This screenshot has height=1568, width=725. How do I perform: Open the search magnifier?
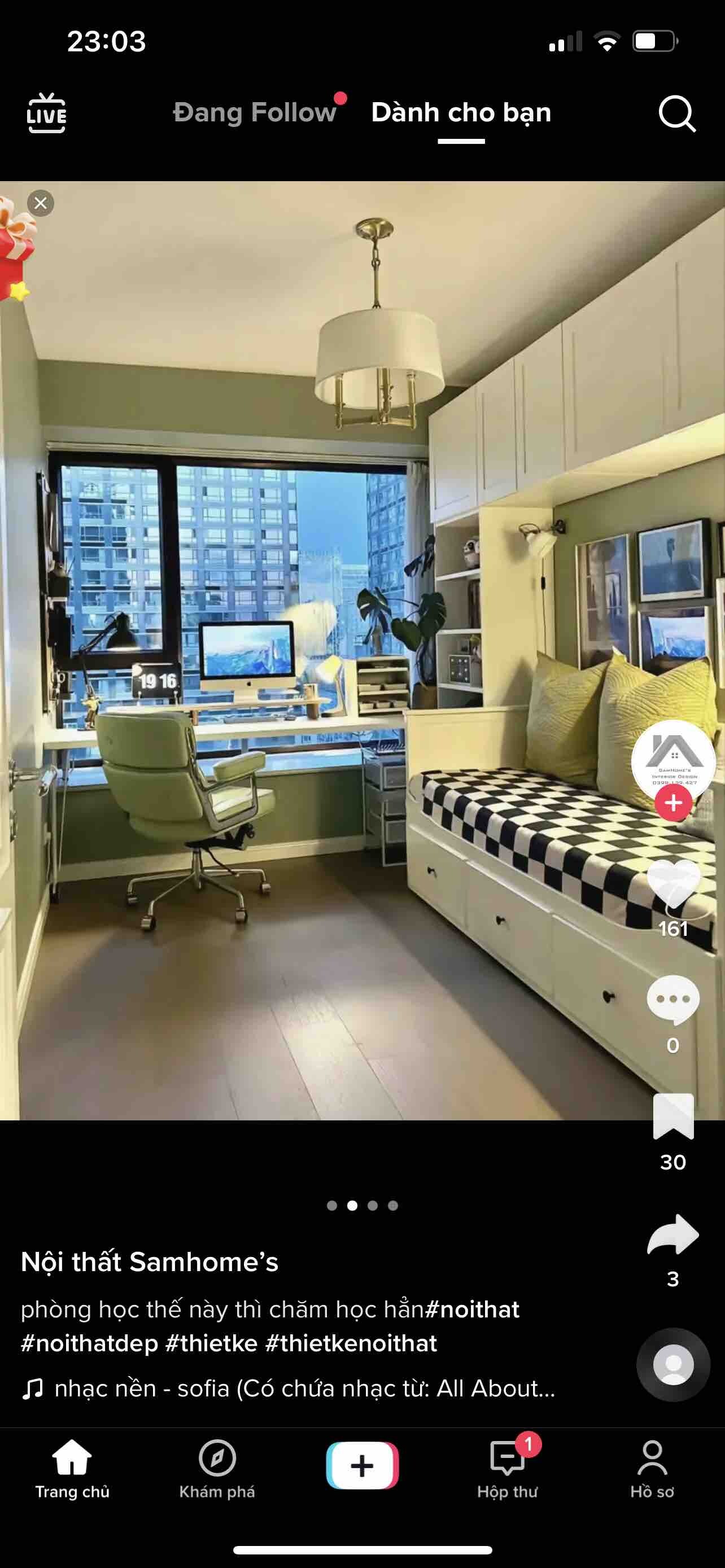pos(676,113)
